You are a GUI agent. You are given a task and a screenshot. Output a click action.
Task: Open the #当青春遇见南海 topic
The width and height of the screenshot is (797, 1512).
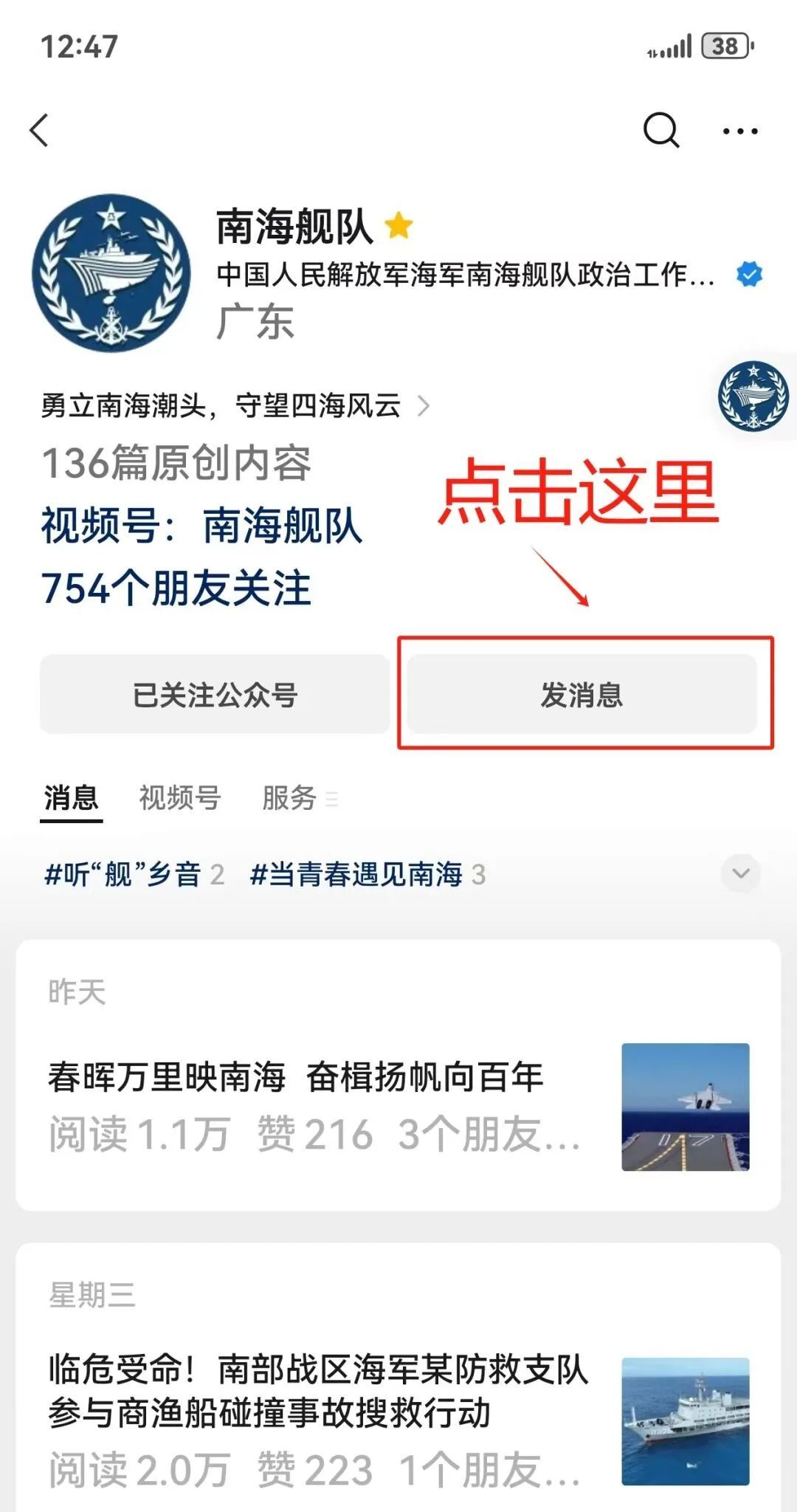click(357, 875)
